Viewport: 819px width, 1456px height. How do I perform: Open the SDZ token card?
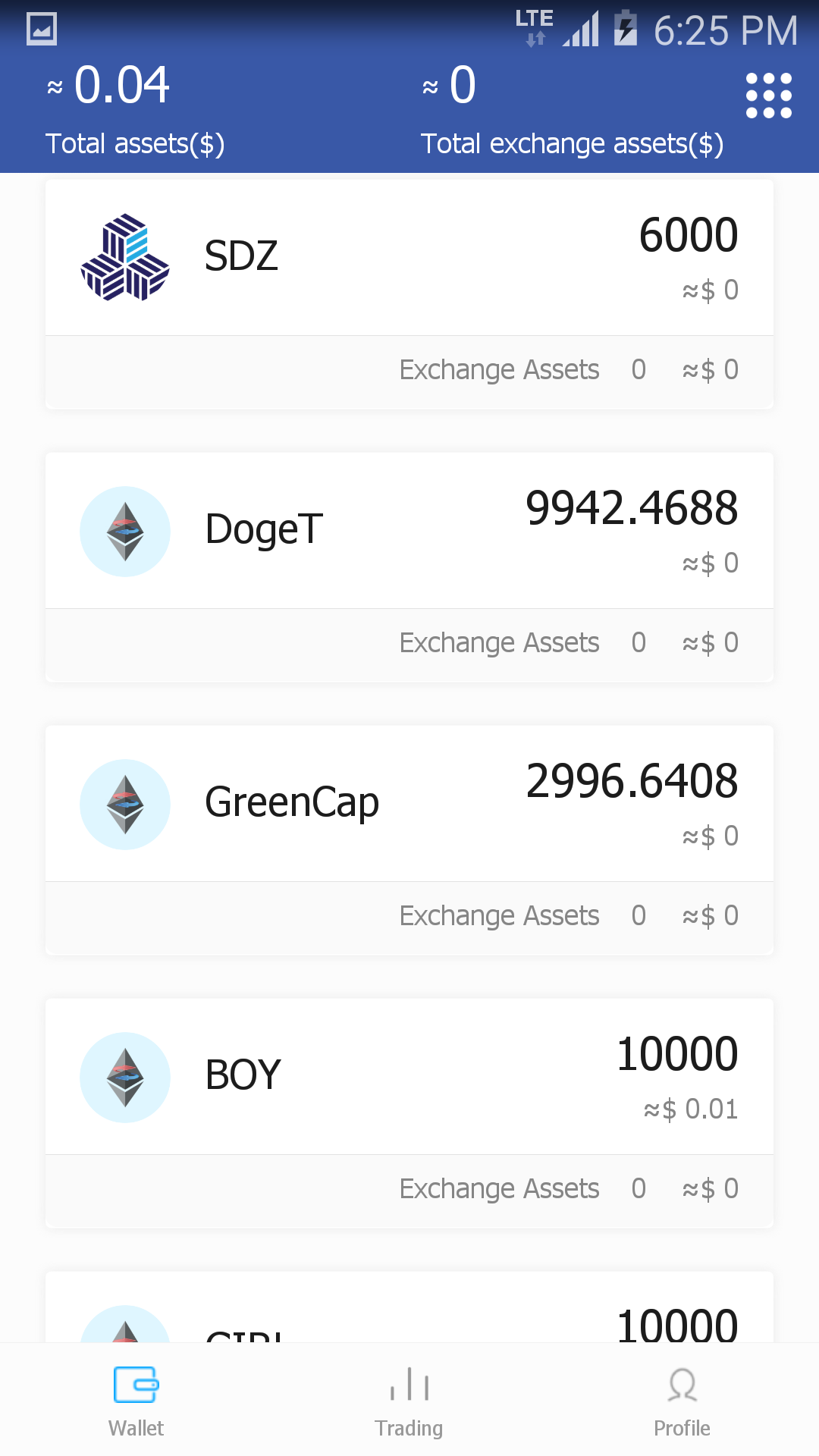(409, 258)
